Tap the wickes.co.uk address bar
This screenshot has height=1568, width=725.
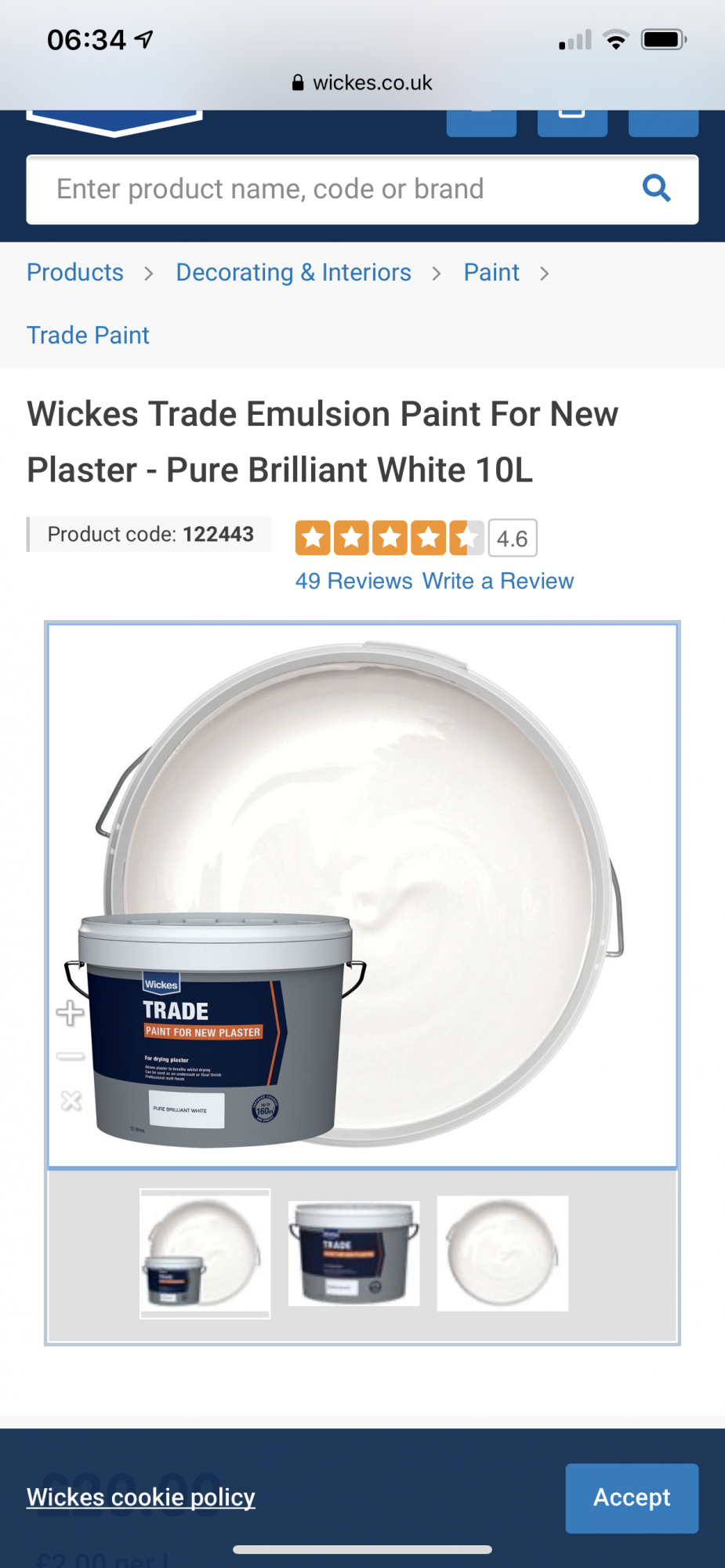[362, 83]
